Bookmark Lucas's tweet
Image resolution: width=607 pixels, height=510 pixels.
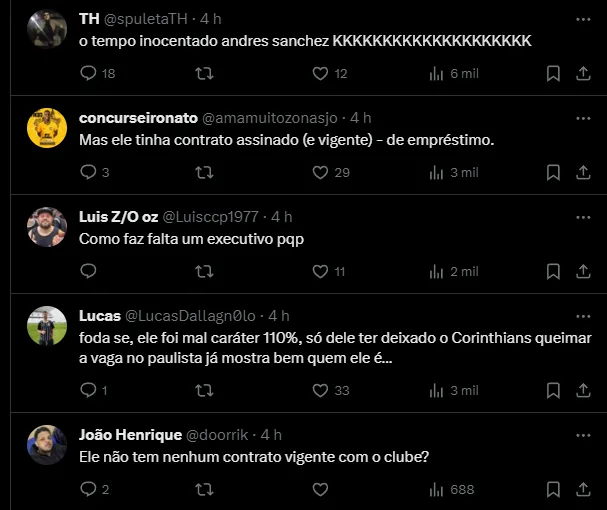(553, 390)
